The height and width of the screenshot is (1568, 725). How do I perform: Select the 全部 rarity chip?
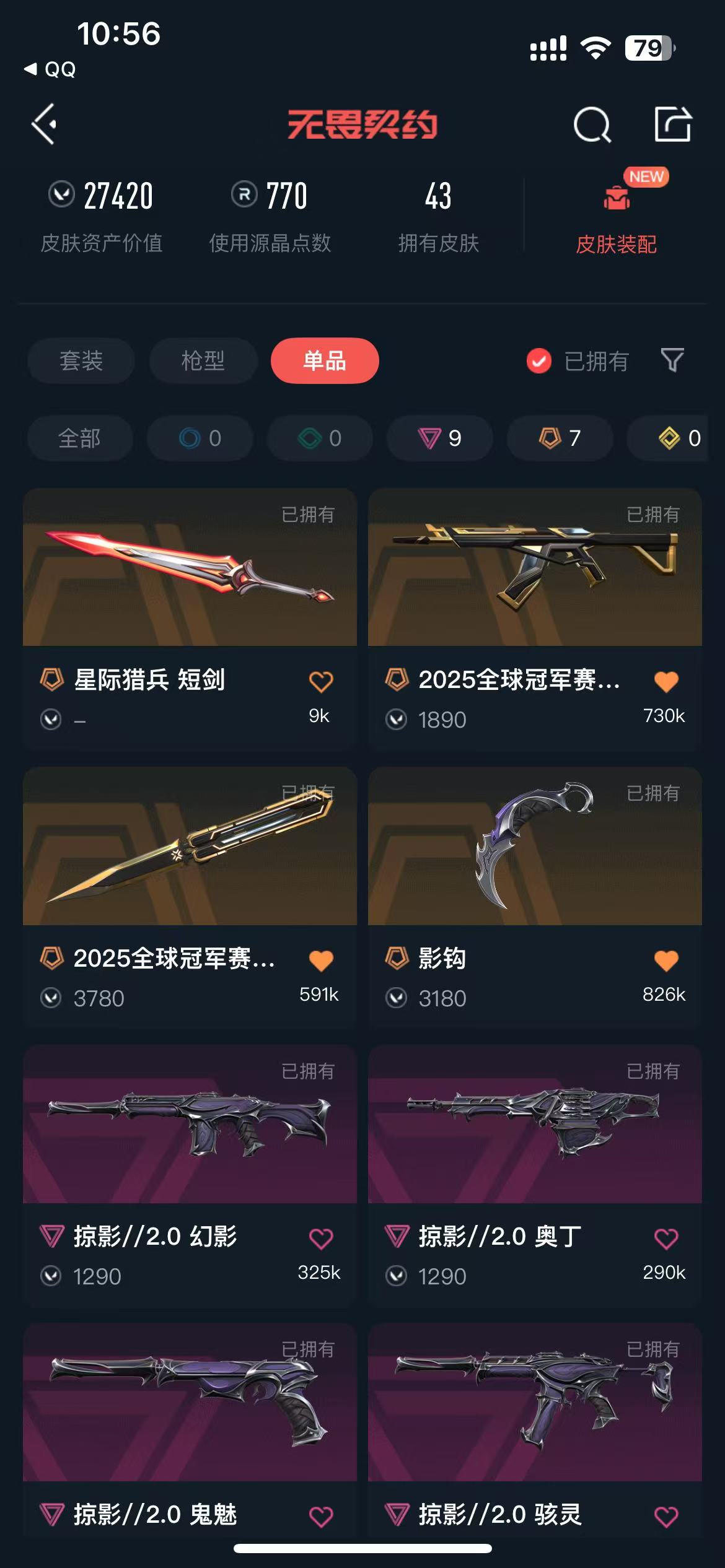(80, 438)
